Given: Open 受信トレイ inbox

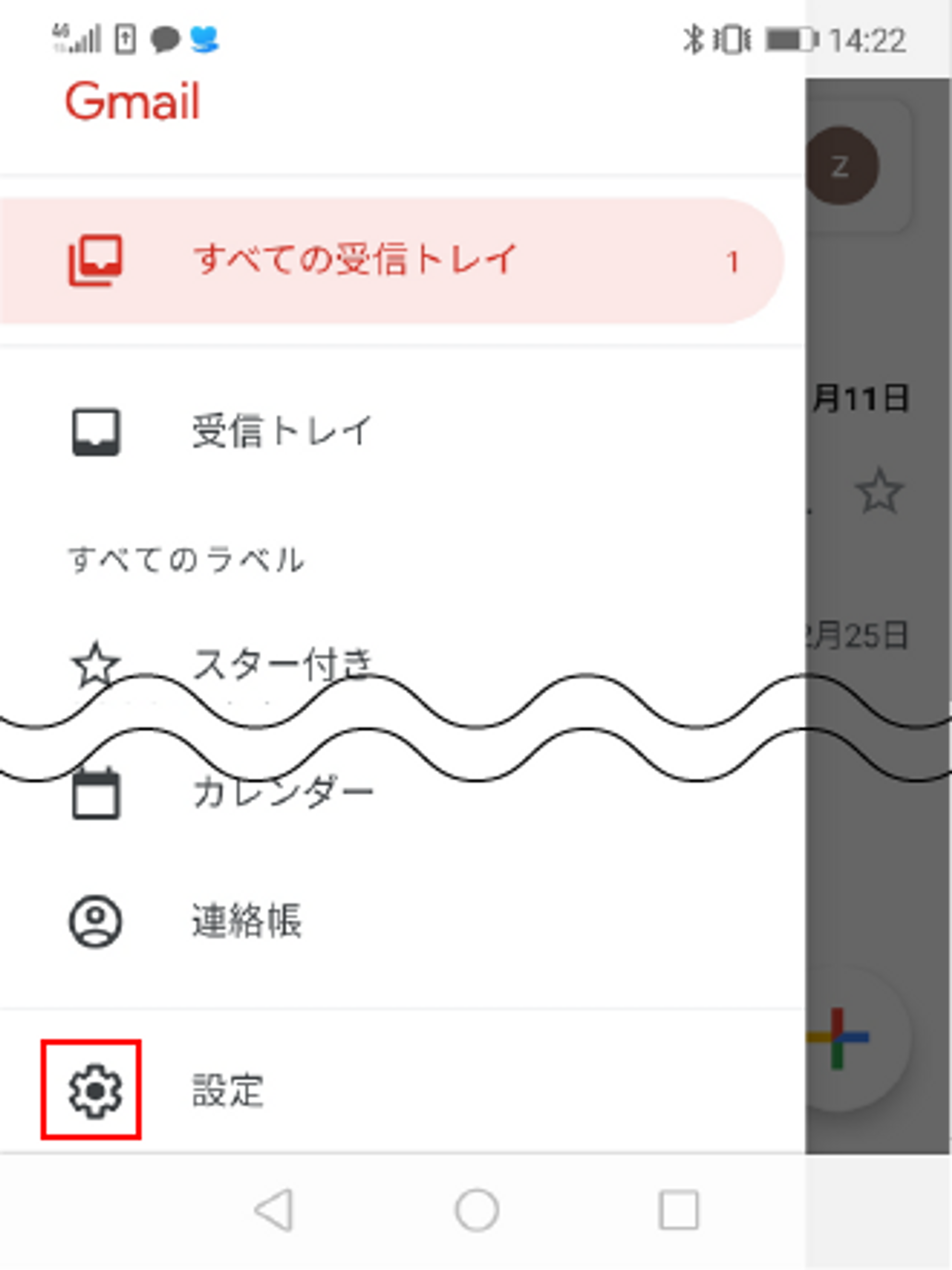Looking at the screenshot, I should point(281,431).
